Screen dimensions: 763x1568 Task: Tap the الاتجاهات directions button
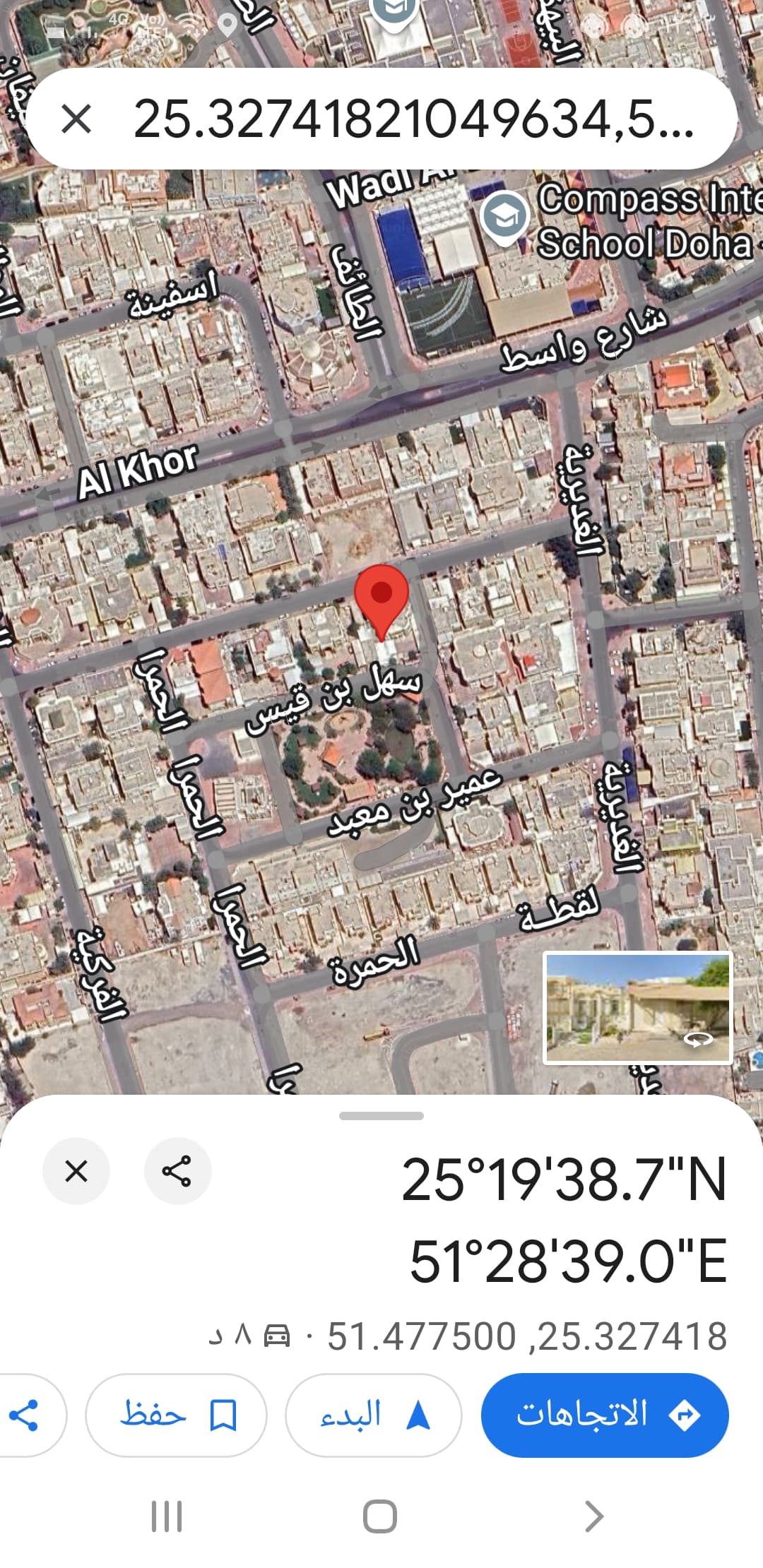[604, 1415]
